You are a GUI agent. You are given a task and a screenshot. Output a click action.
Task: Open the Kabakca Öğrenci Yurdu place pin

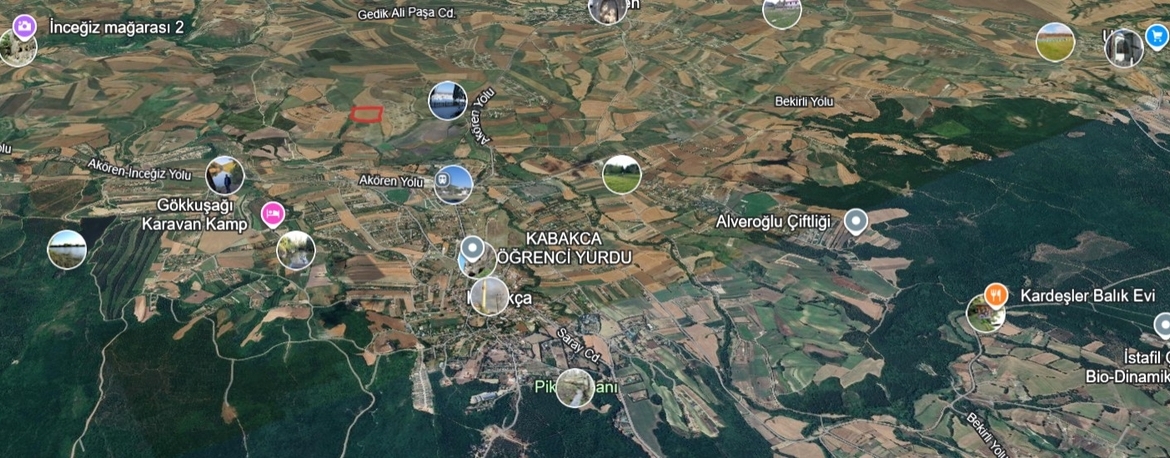[x=473, y=249]
